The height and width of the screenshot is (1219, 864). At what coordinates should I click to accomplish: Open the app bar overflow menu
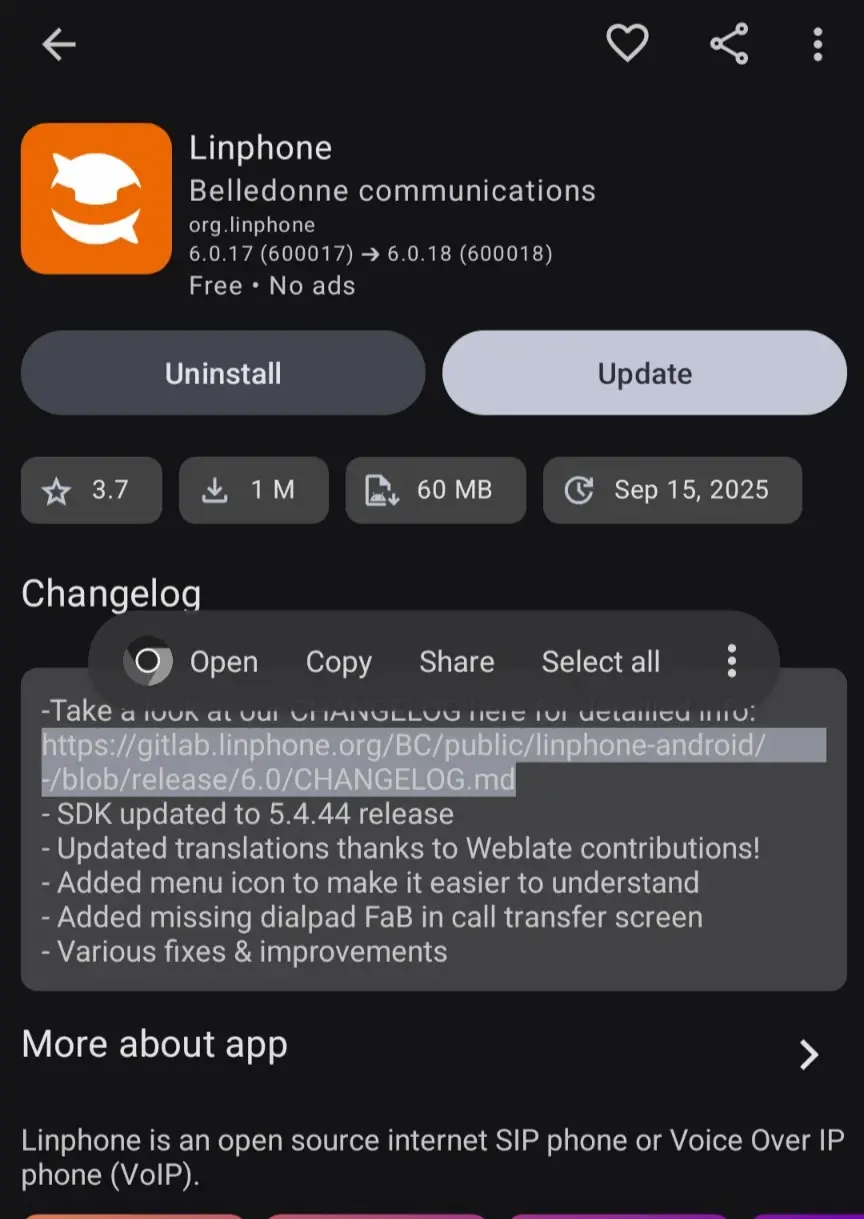(x=817, y=44)
